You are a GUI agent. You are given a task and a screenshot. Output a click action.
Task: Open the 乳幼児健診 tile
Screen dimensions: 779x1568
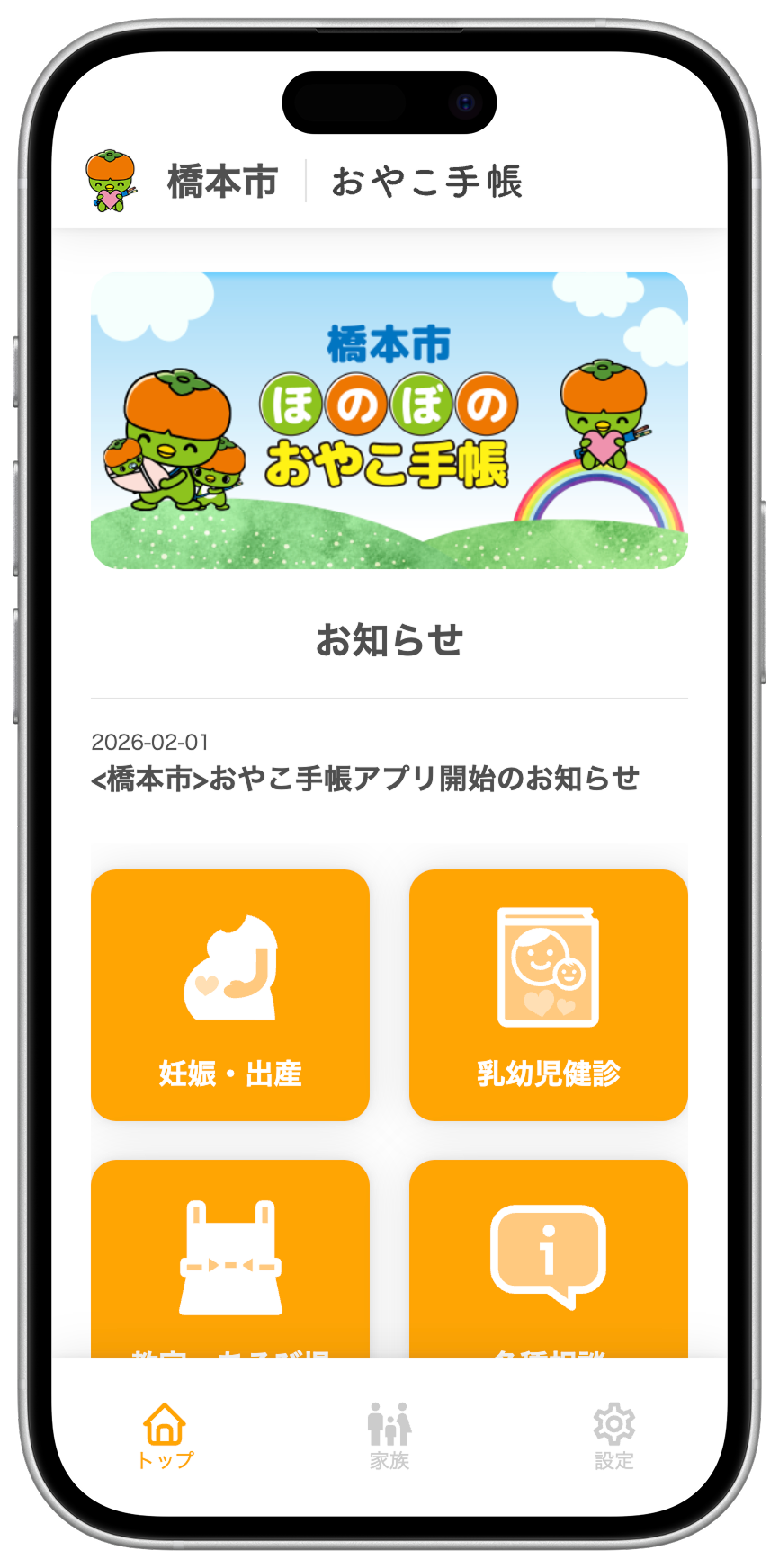point(548,994)
